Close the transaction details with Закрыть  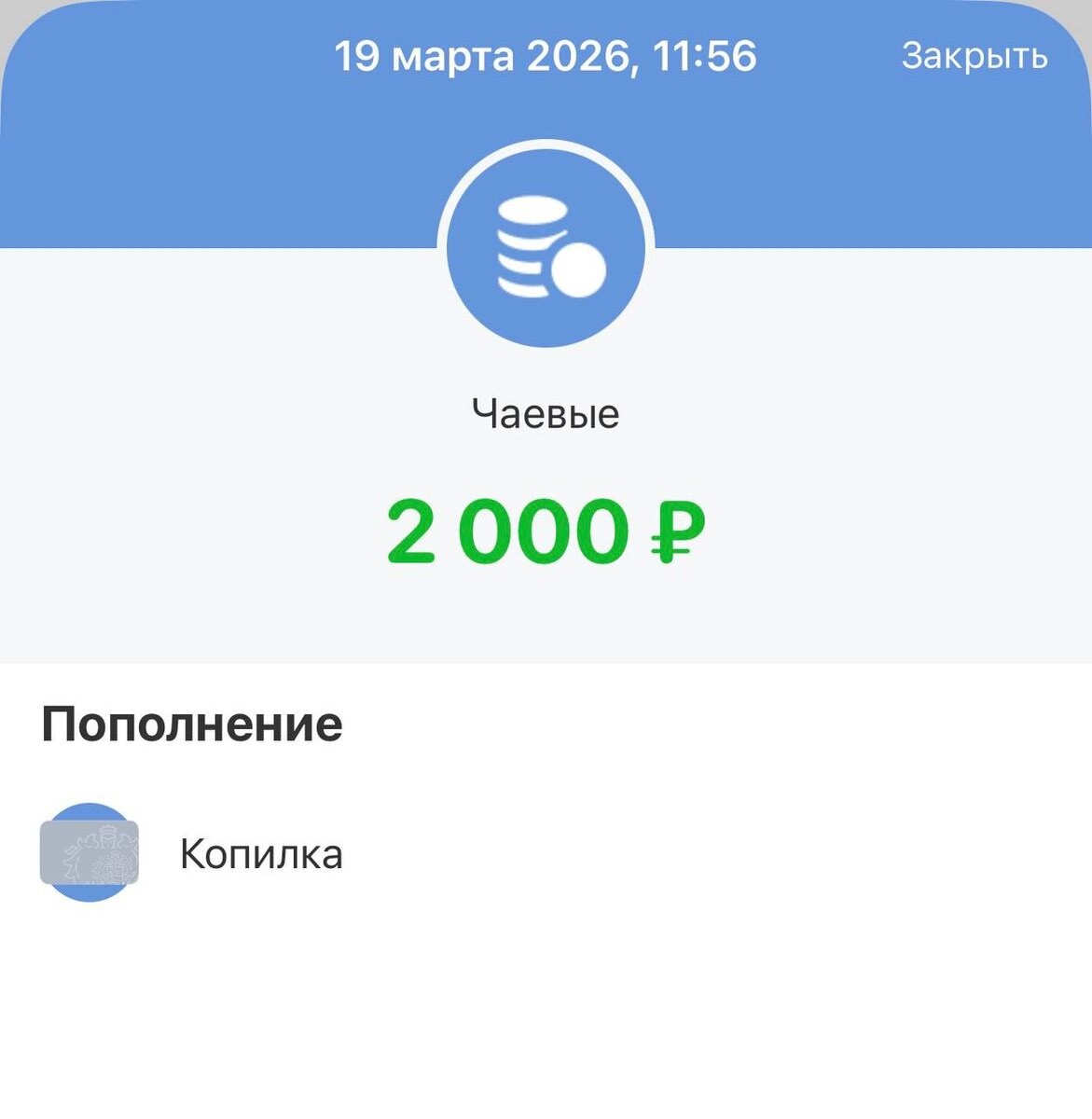click(975, 56)
